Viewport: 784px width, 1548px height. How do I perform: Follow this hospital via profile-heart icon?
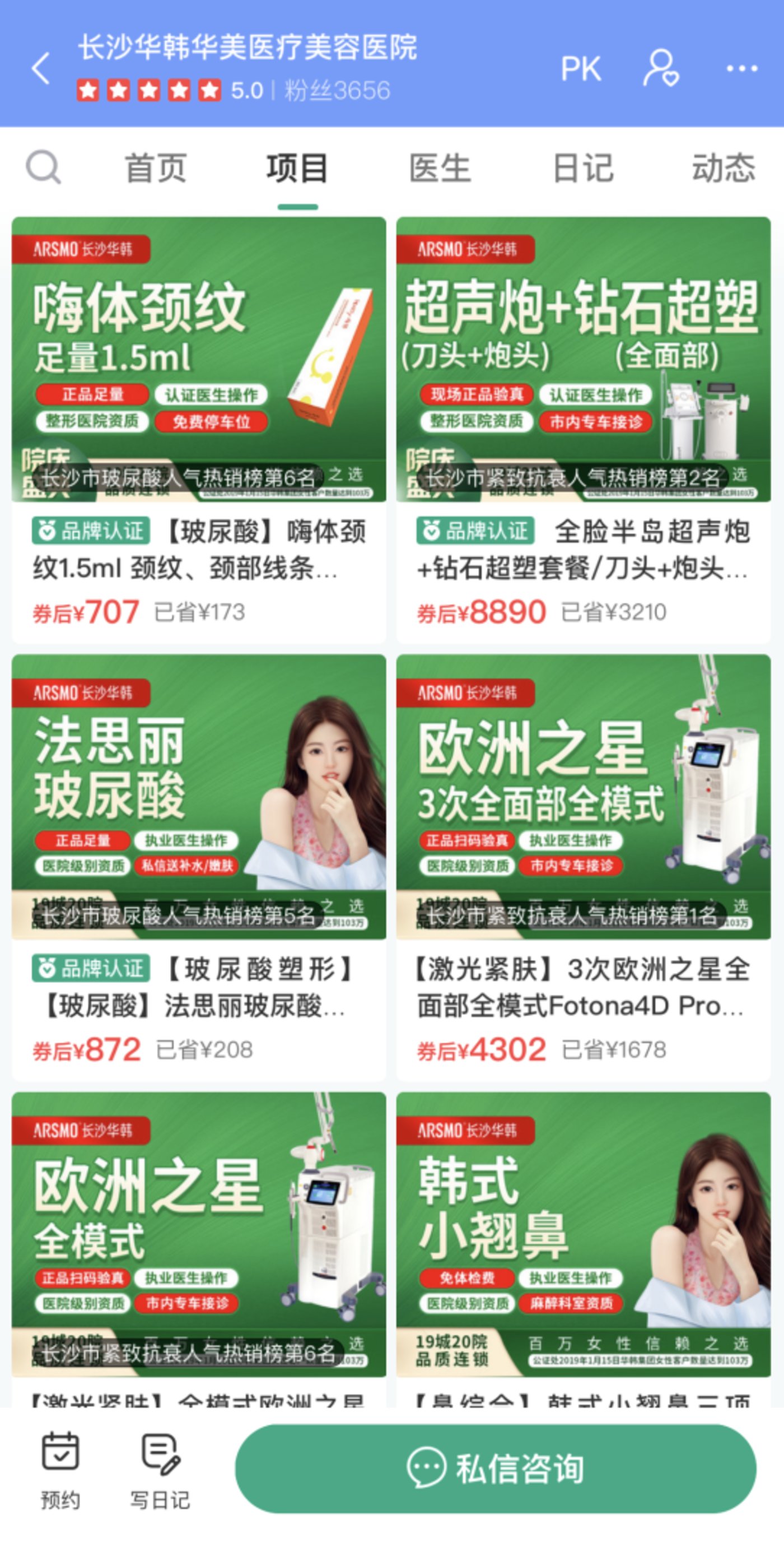(661, 68)
